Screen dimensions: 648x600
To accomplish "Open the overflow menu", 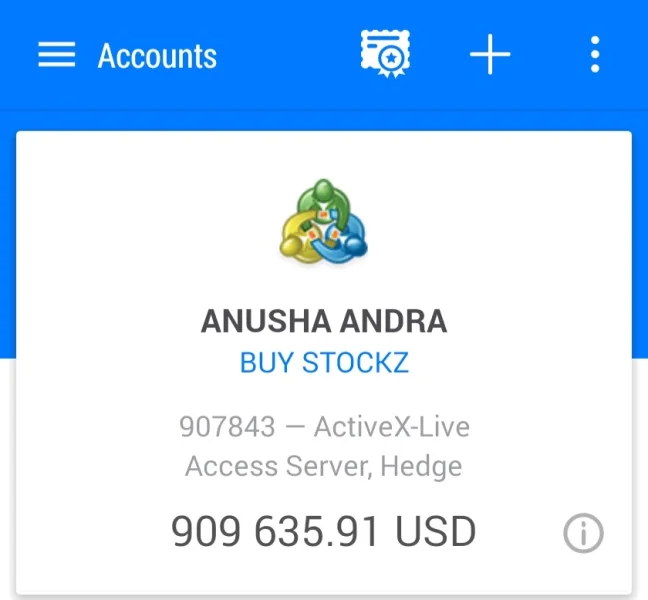I will pos(595,55).
